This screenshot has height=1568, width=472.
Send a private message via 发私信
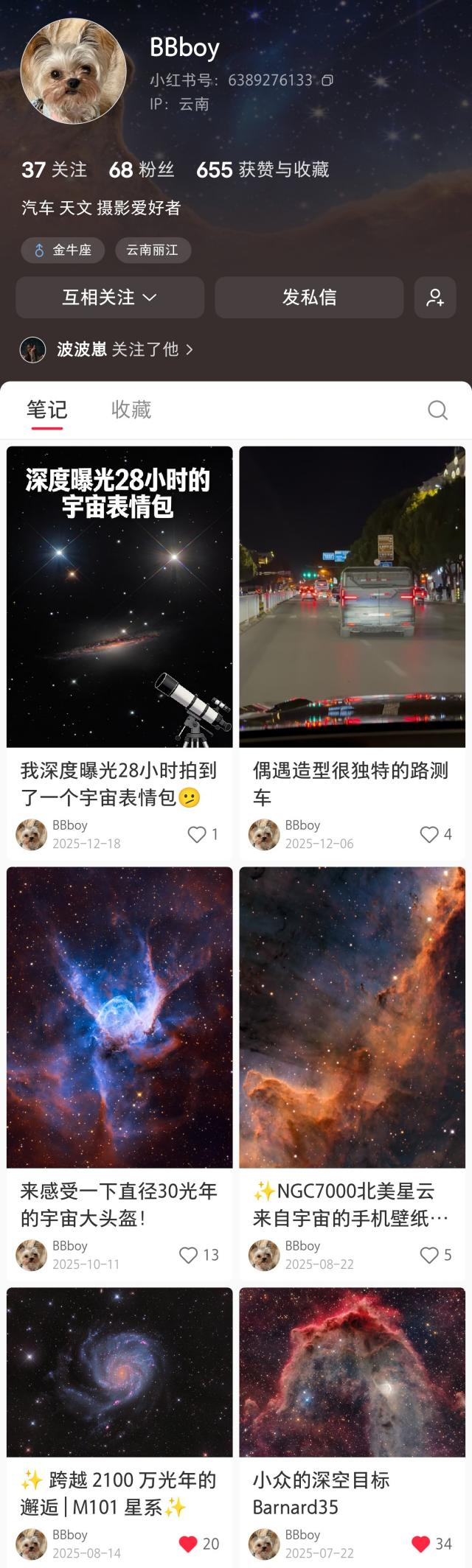tap(309, 298)
